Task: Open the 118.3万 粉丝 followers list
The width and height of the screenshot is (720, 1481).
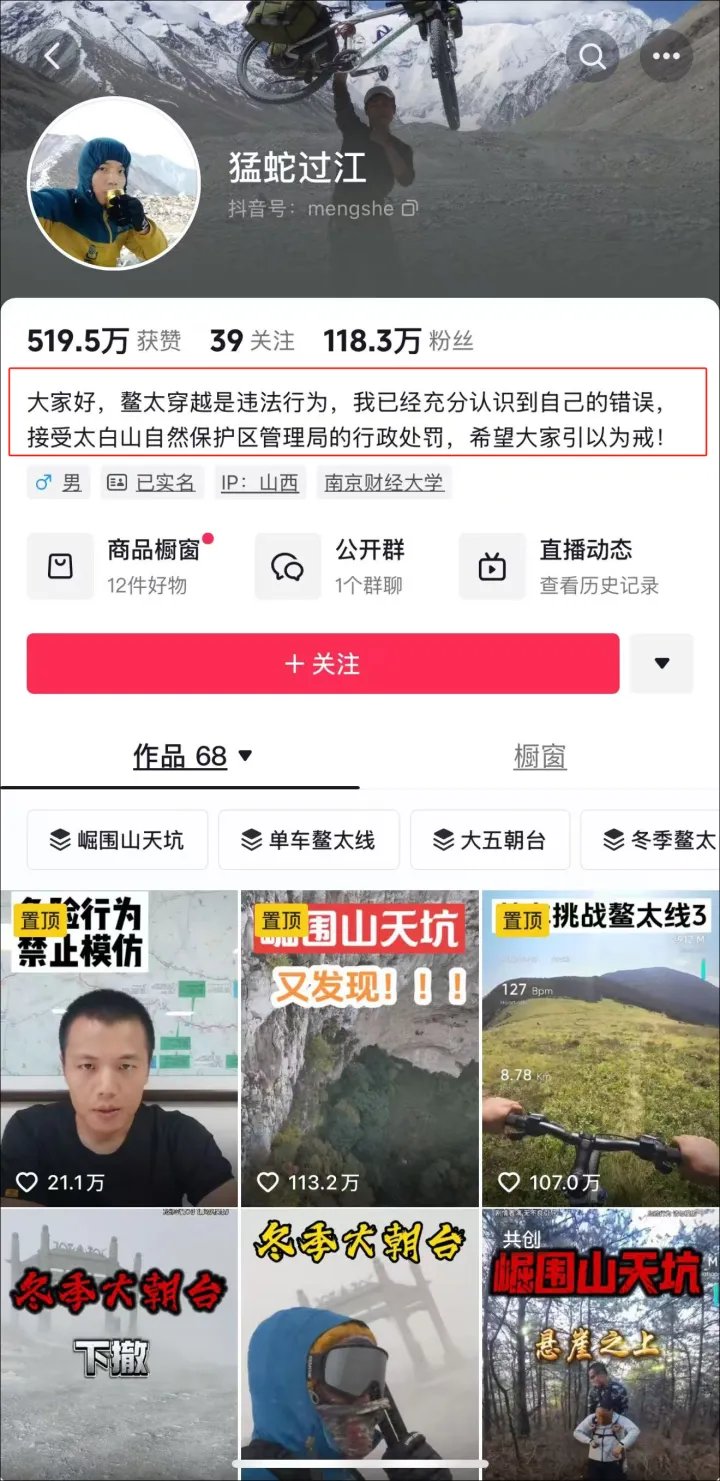Action: tap(397, 341)
